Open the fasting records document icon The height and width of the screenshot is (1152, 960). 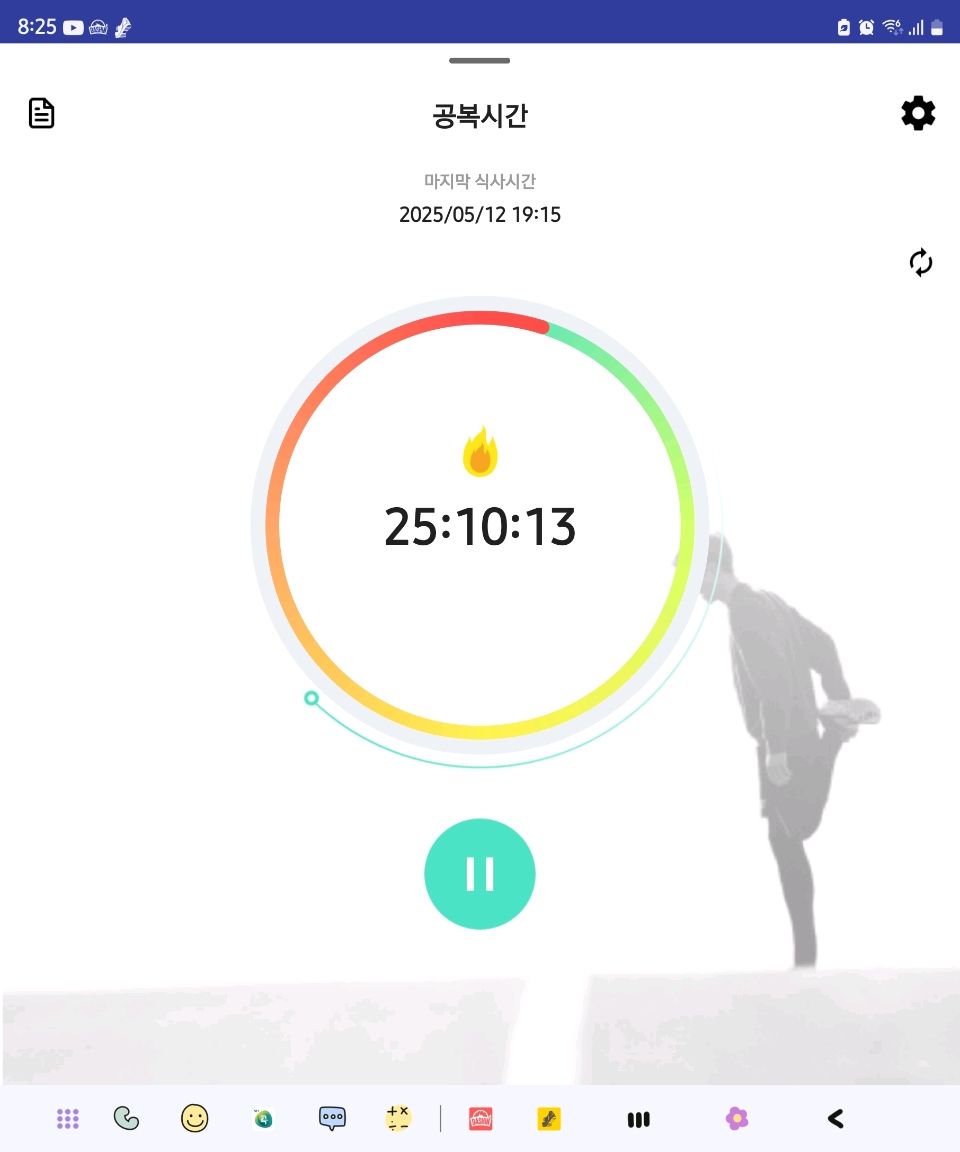click(x=41, y=114)
